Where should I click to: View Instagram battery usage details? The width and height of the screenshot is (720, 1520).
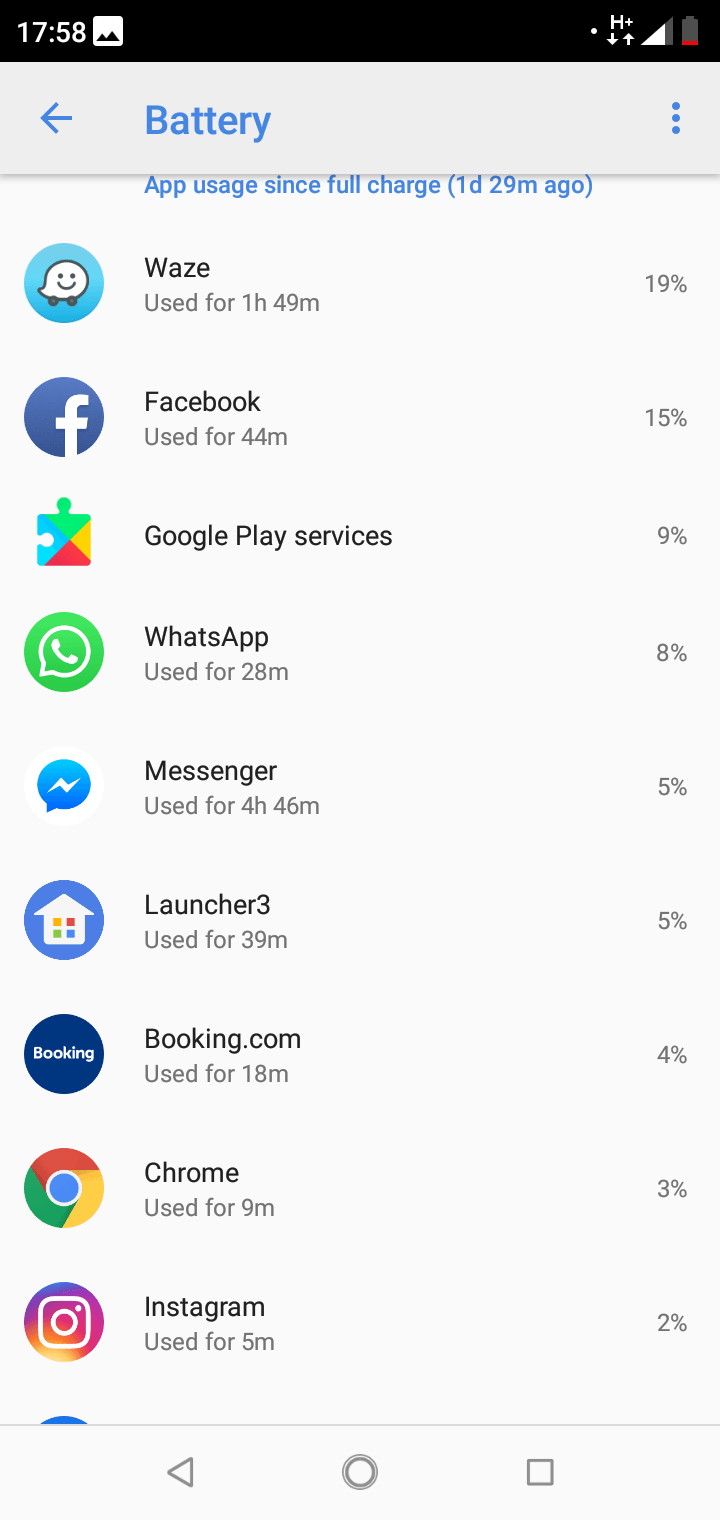pyautogui.click(x=360, y=1323)
